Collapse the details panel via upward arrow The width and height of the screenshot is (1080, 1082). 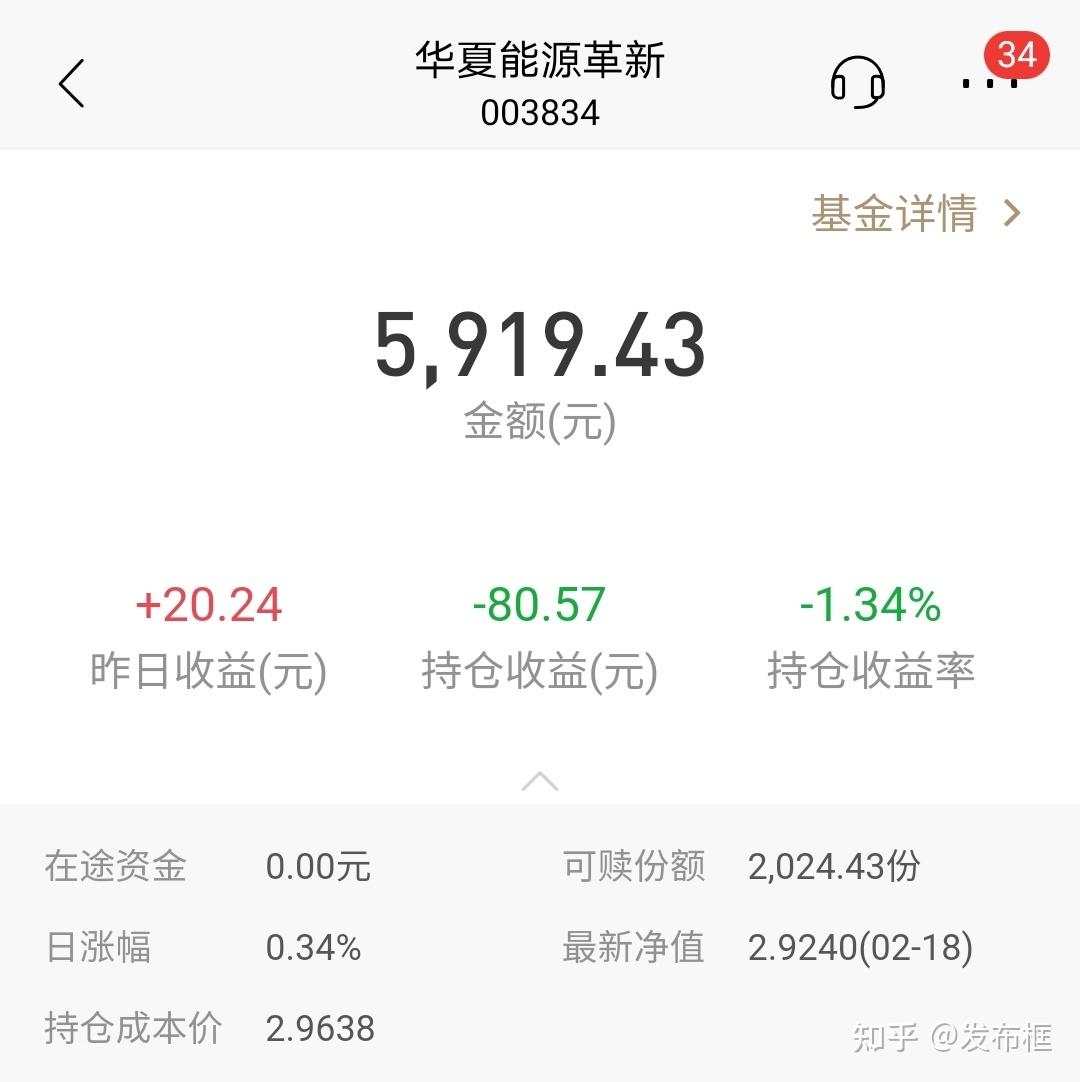(540, 782)
